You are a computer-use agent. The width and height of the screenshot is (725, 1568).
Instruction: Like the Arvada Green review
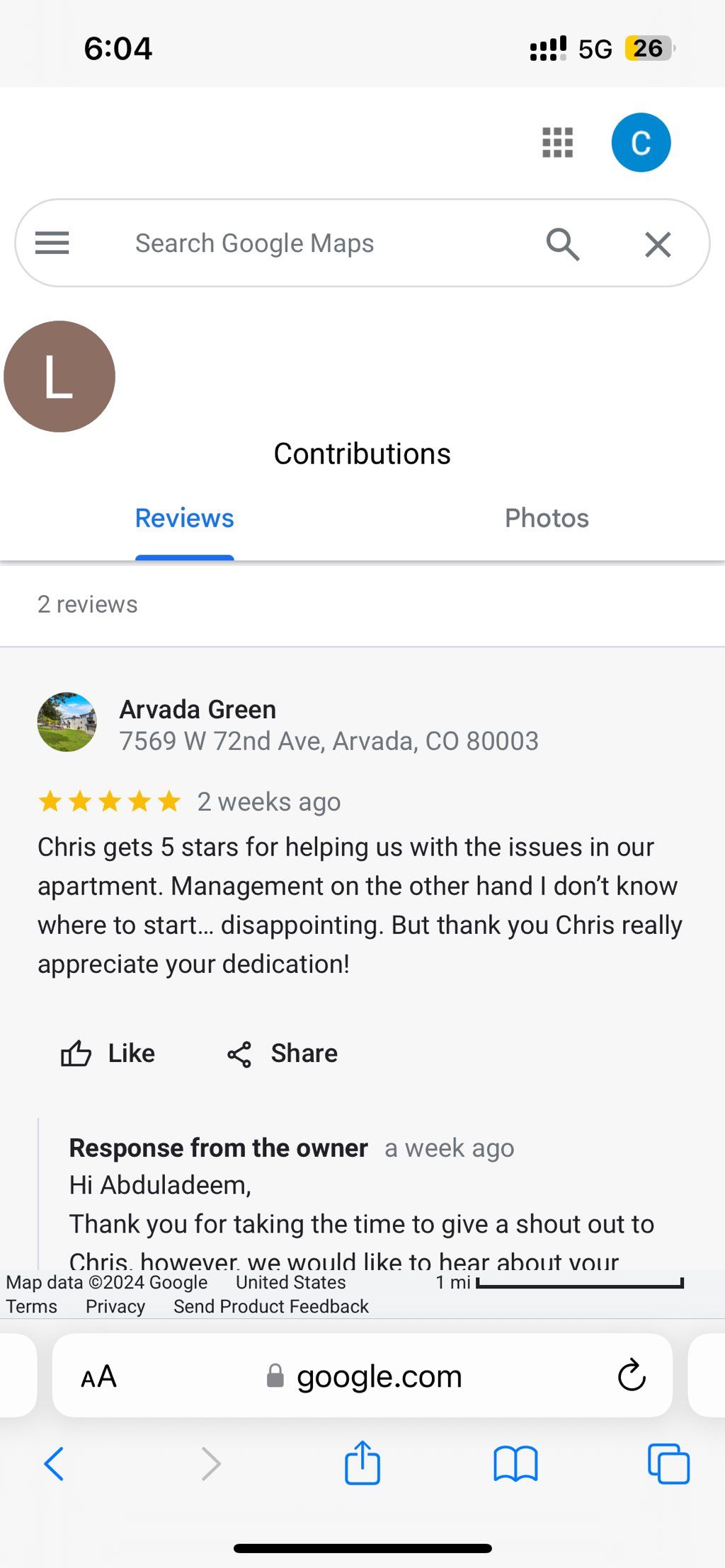pyautogui.click(x=108, y=1054)
